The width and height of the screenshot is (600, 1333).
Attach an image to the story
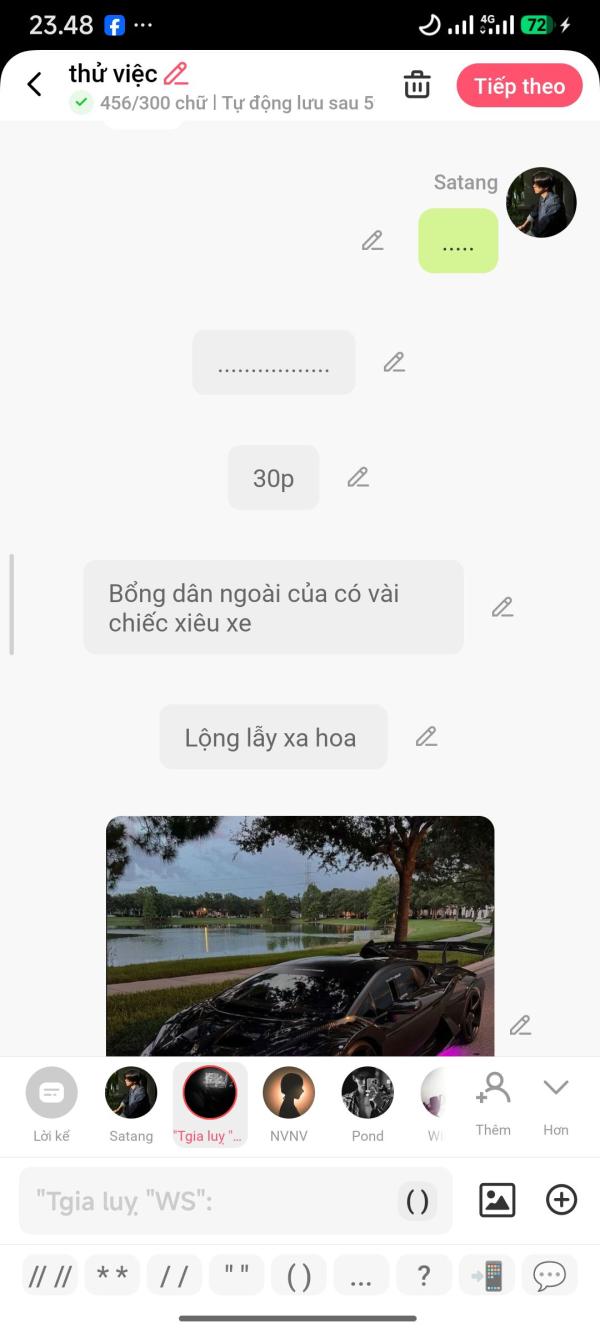pyautogui.click(x=497, y=1200)
